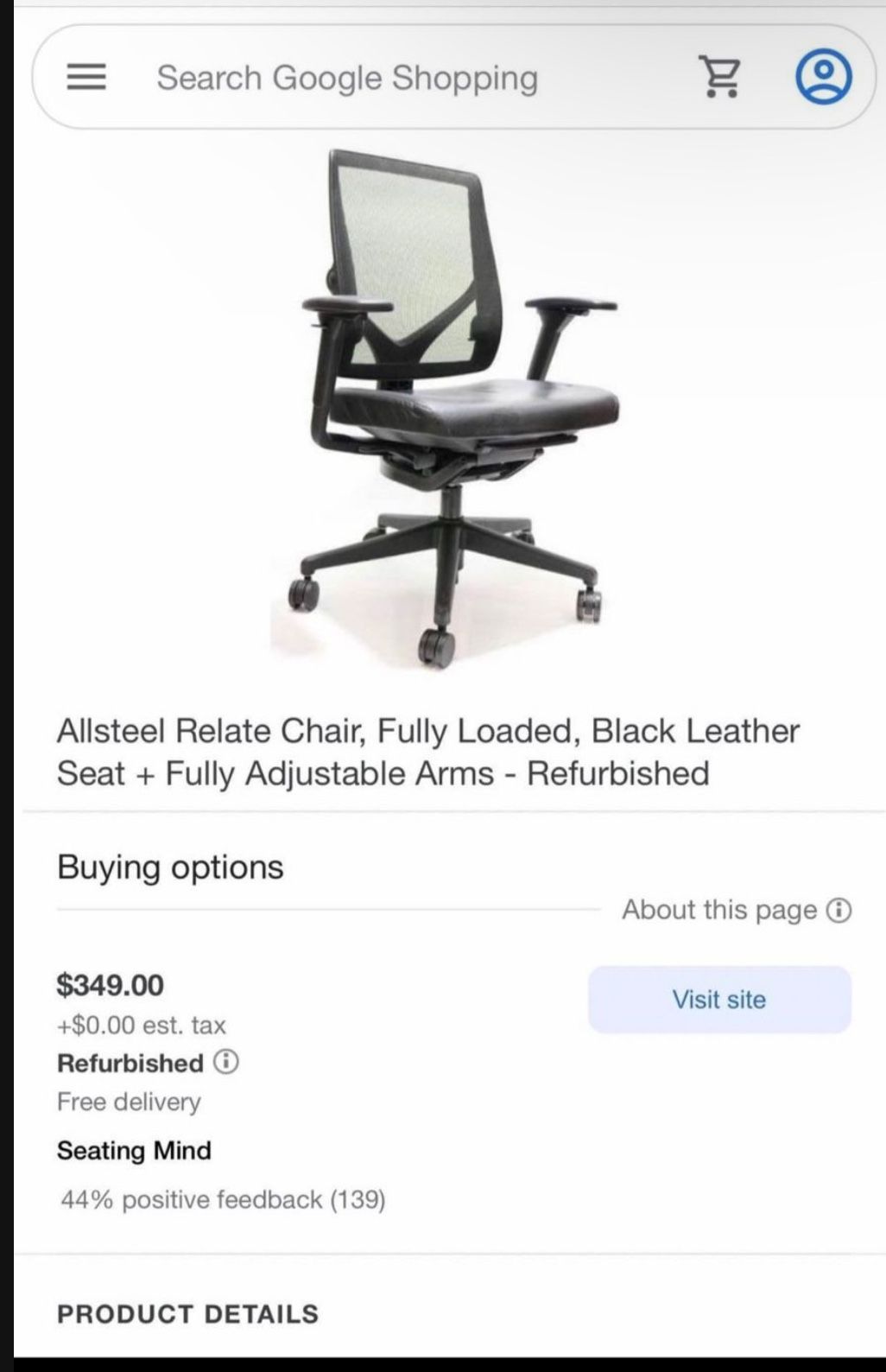Select the Allsteel Relate Chair product title
This screenshot has width=886, height=1372.
428,752
